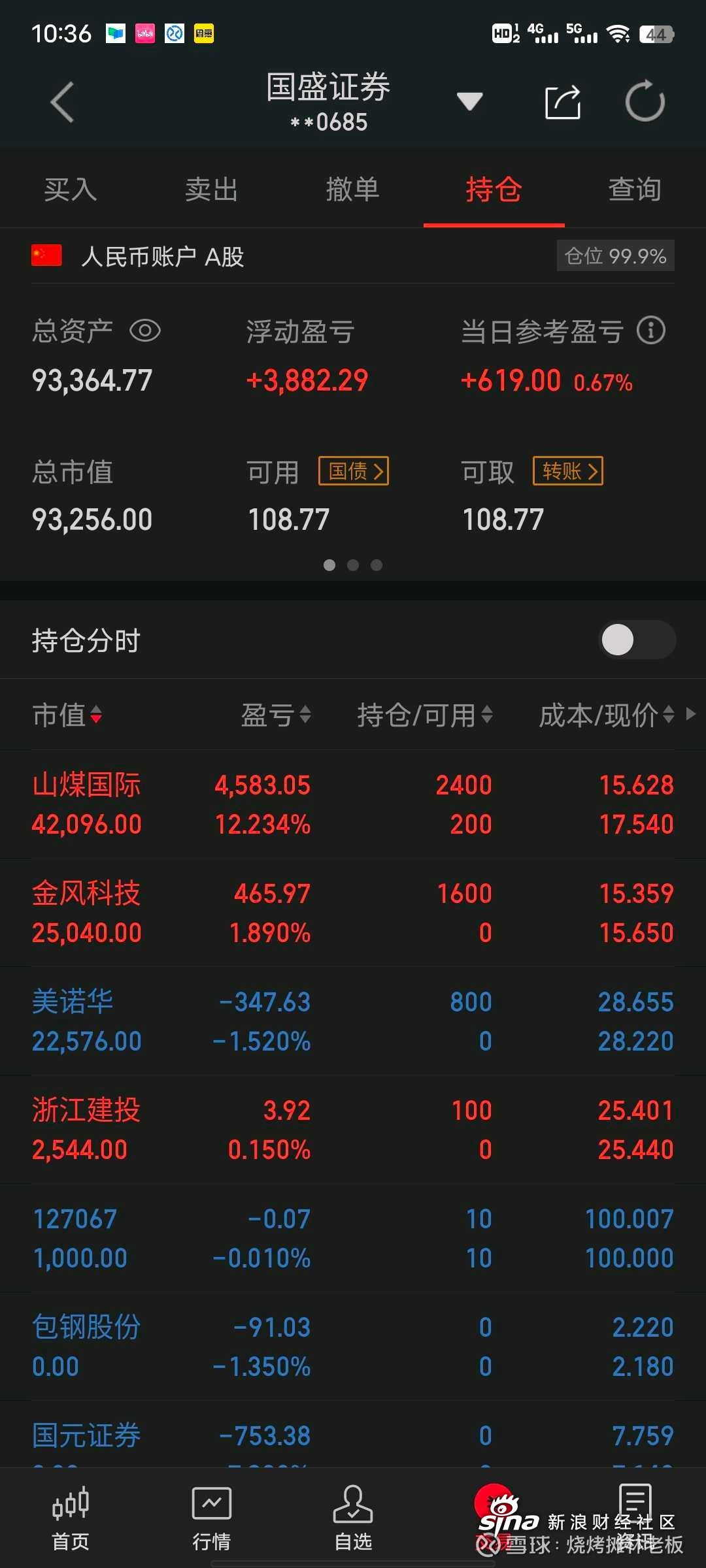706x1568 pixels.
Task: Open the 查询 tab
Action: coord(635,189)
